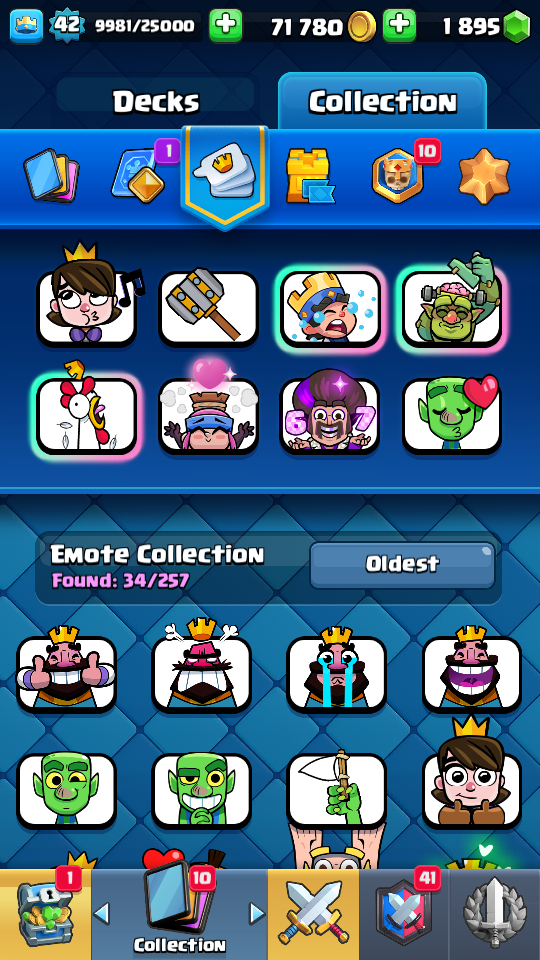Select the goblin kiss heart emote
This screenshot has height=960, width=540.
coord(452,415)
